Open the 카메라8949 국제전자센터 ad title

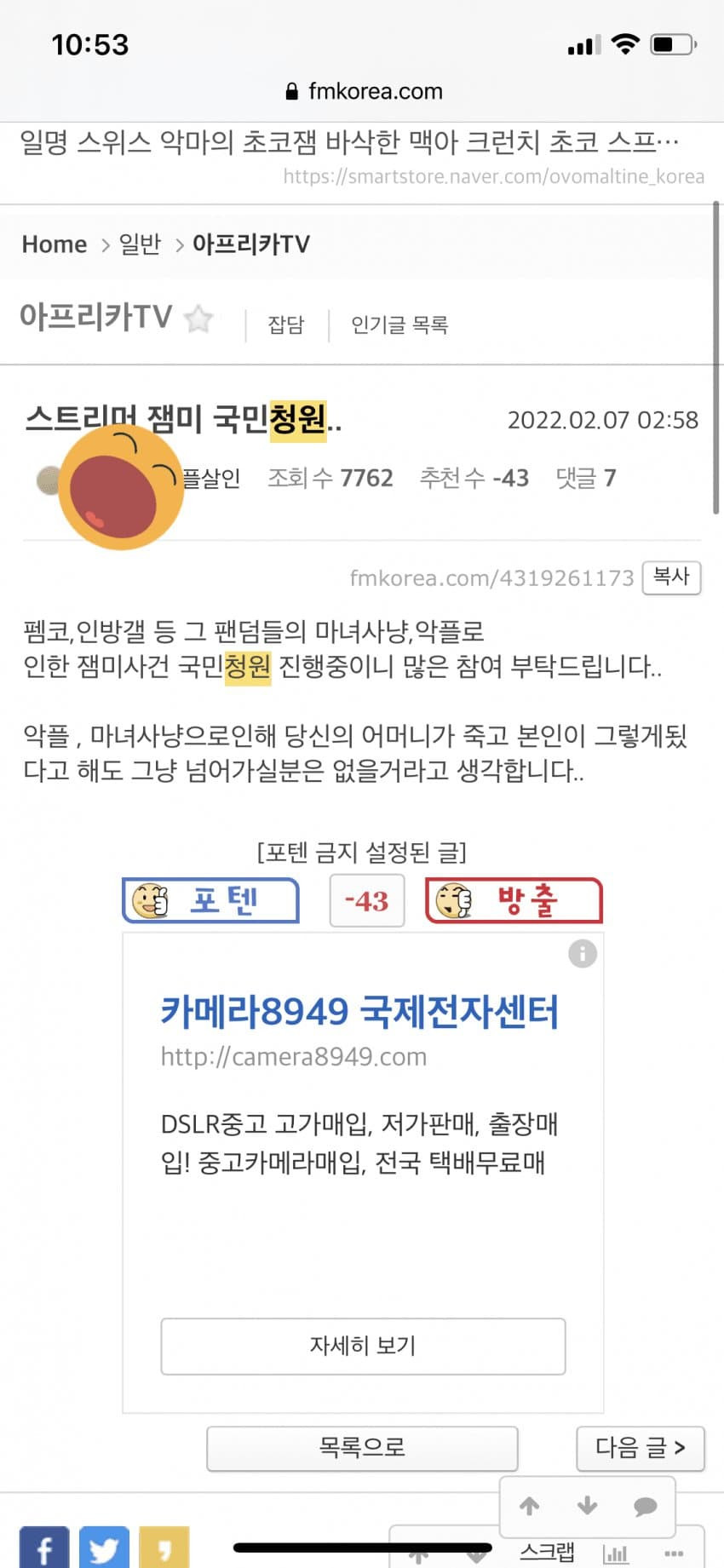[x=359, y=1012]
